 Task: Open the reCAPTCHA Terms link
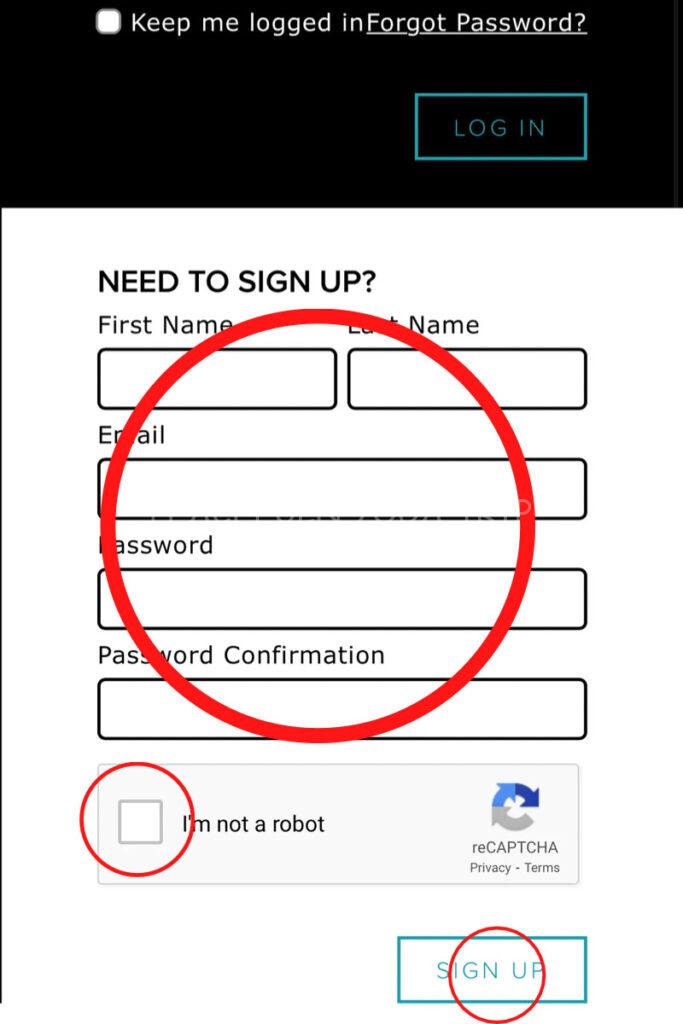tap(542, 868)
